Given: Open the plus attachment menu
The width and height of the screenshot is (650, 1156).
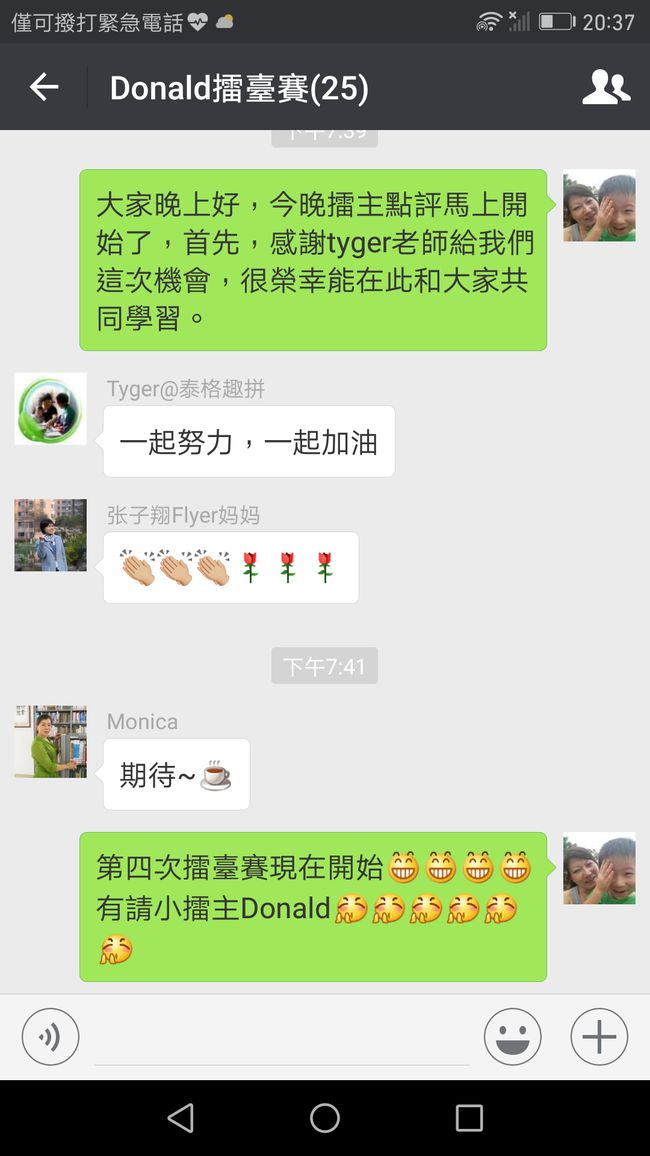Looking at the screenshot, I should [x=599, y=1037].
